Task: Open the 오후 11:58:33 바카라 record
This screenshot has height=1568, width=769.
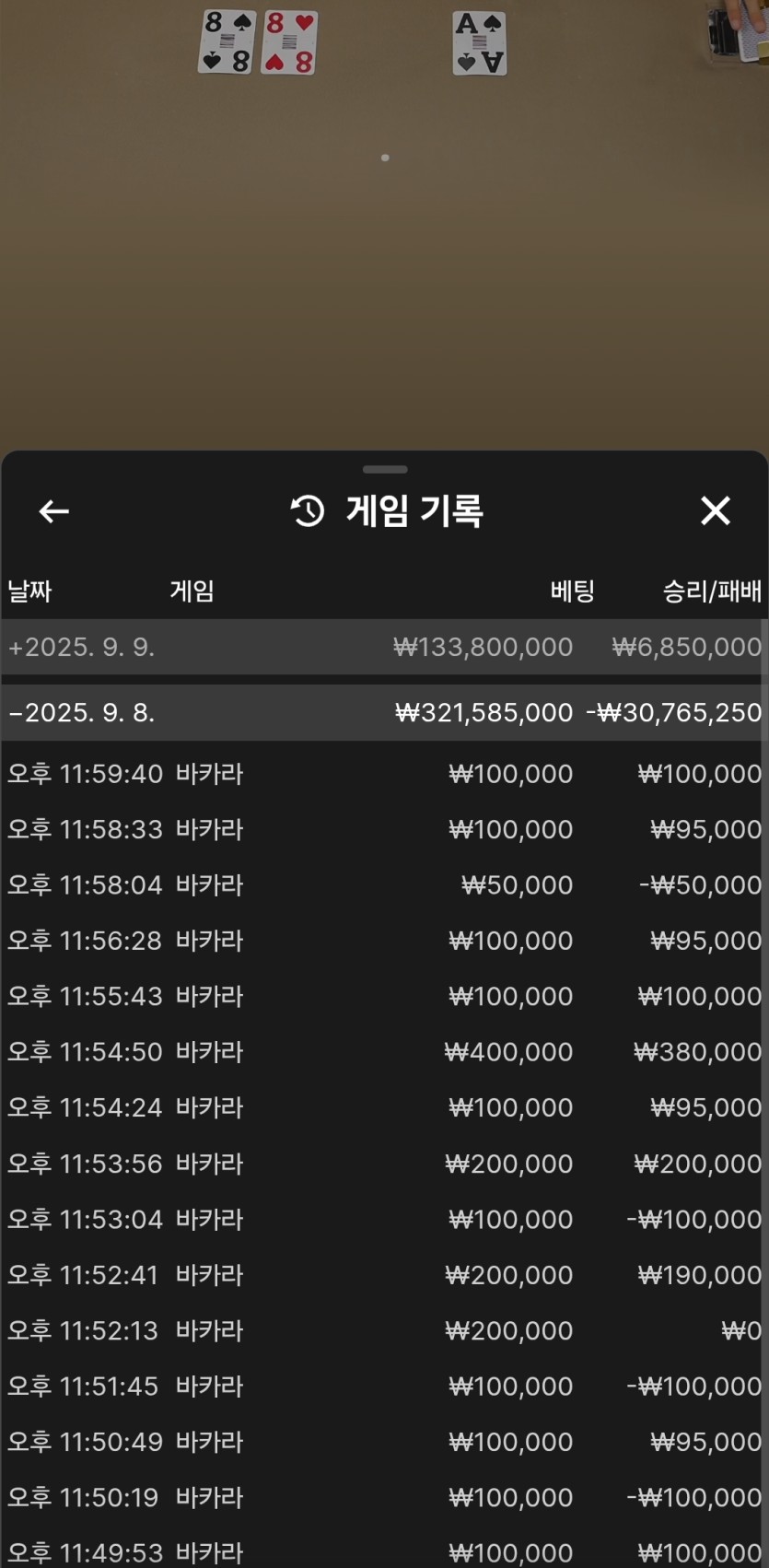Action: [x=384, y=829]
